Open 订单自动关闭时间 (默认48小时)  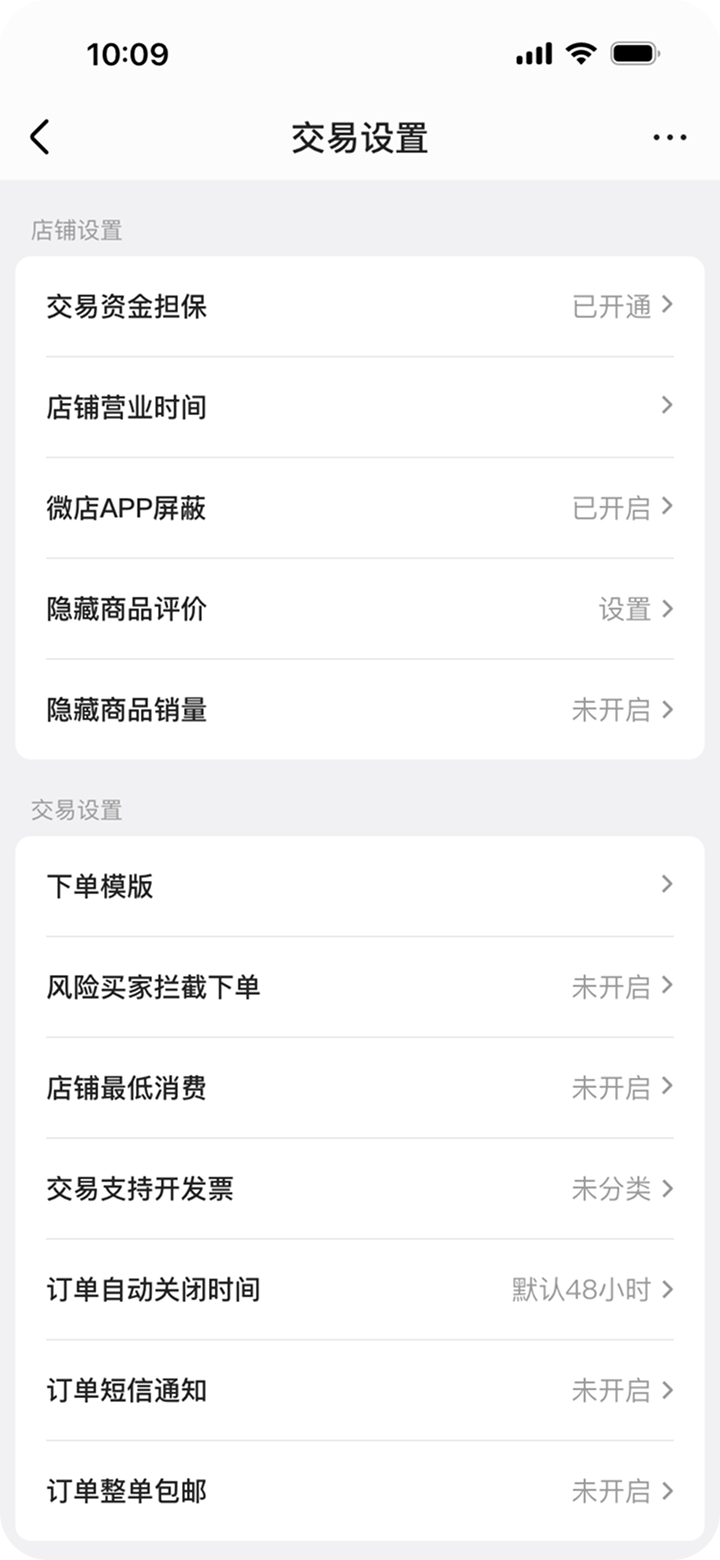(x=360, y=1289)
